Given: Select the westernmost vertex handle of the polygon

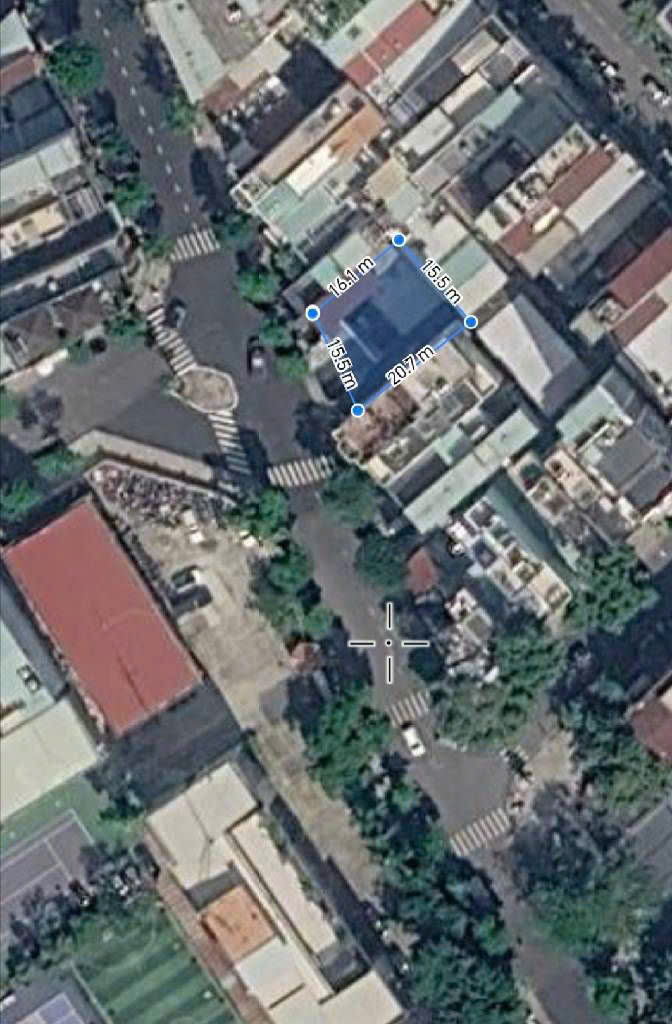Looking at the screenshot, I should pyautogui.click(x=313, y=314).
